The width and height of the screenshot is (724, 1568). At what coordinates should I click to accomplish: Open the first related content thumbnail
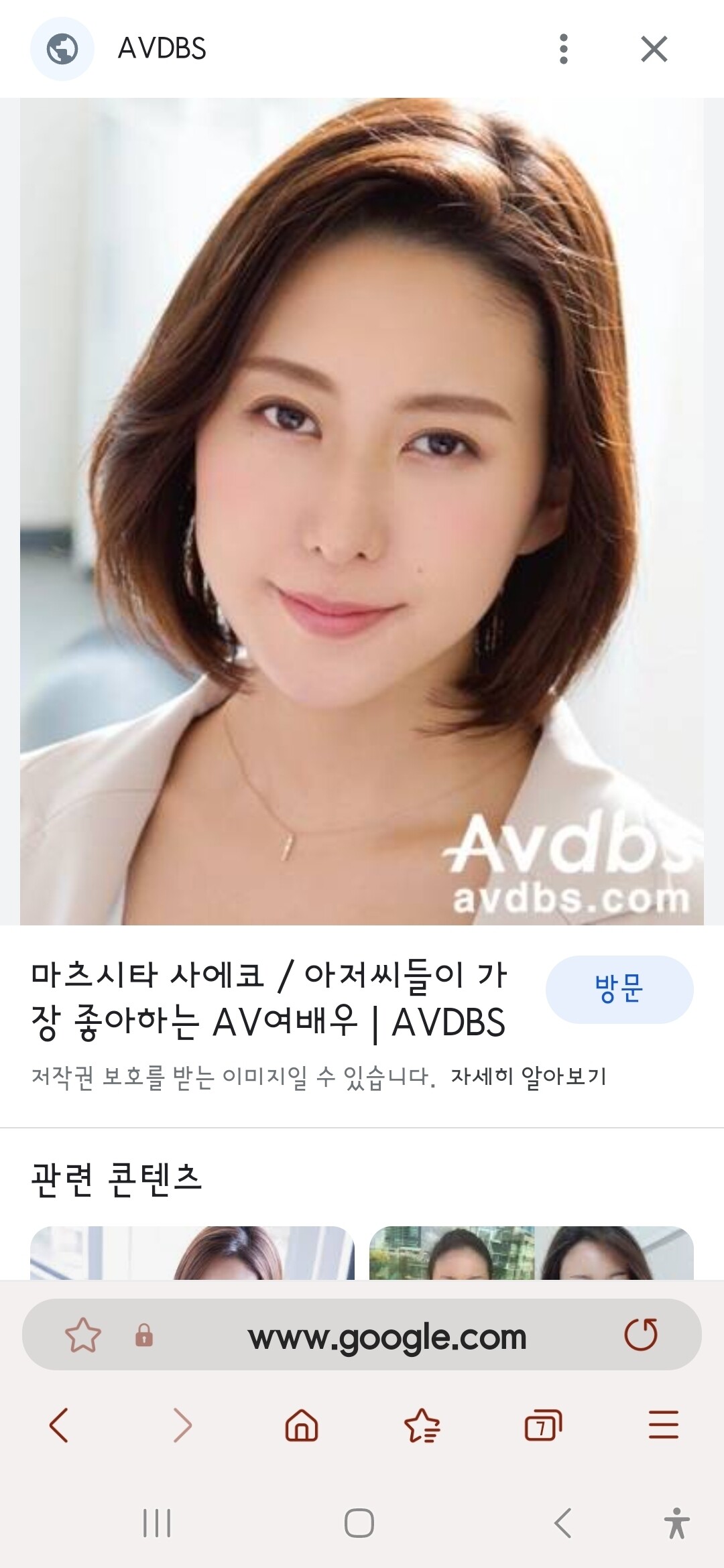pyautogui.click(x=192, y=1252)
